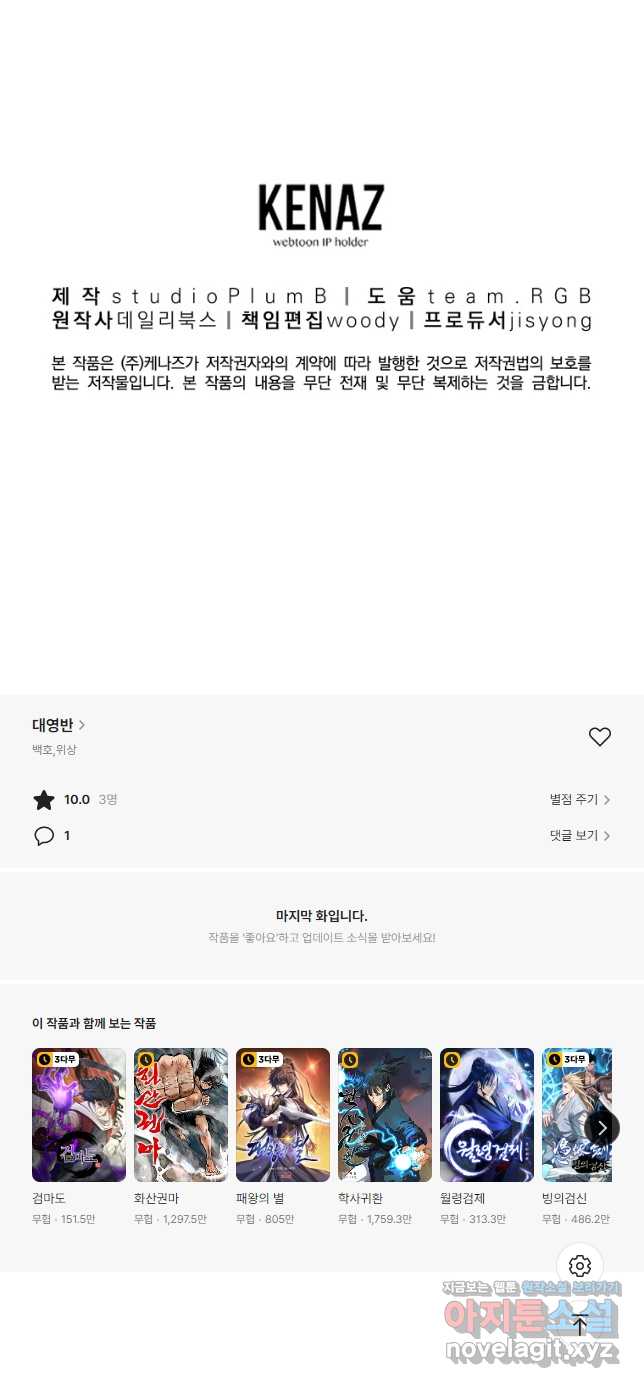Open 댓글 보기 to view comments
This screenshot has height=1388, width=644.
point(580,835)
